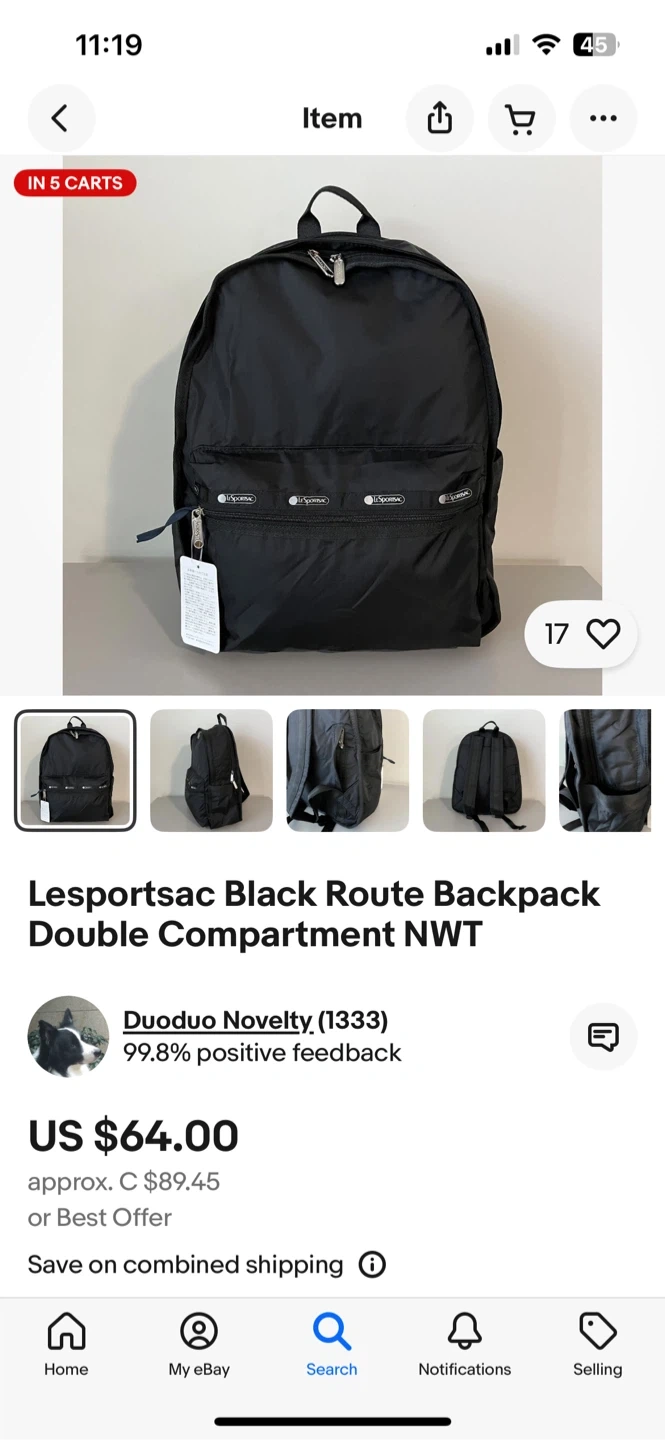This screenshot has width=665, height=1440.
Task: Share this backpack listing
Action: [x=439, y=119]
